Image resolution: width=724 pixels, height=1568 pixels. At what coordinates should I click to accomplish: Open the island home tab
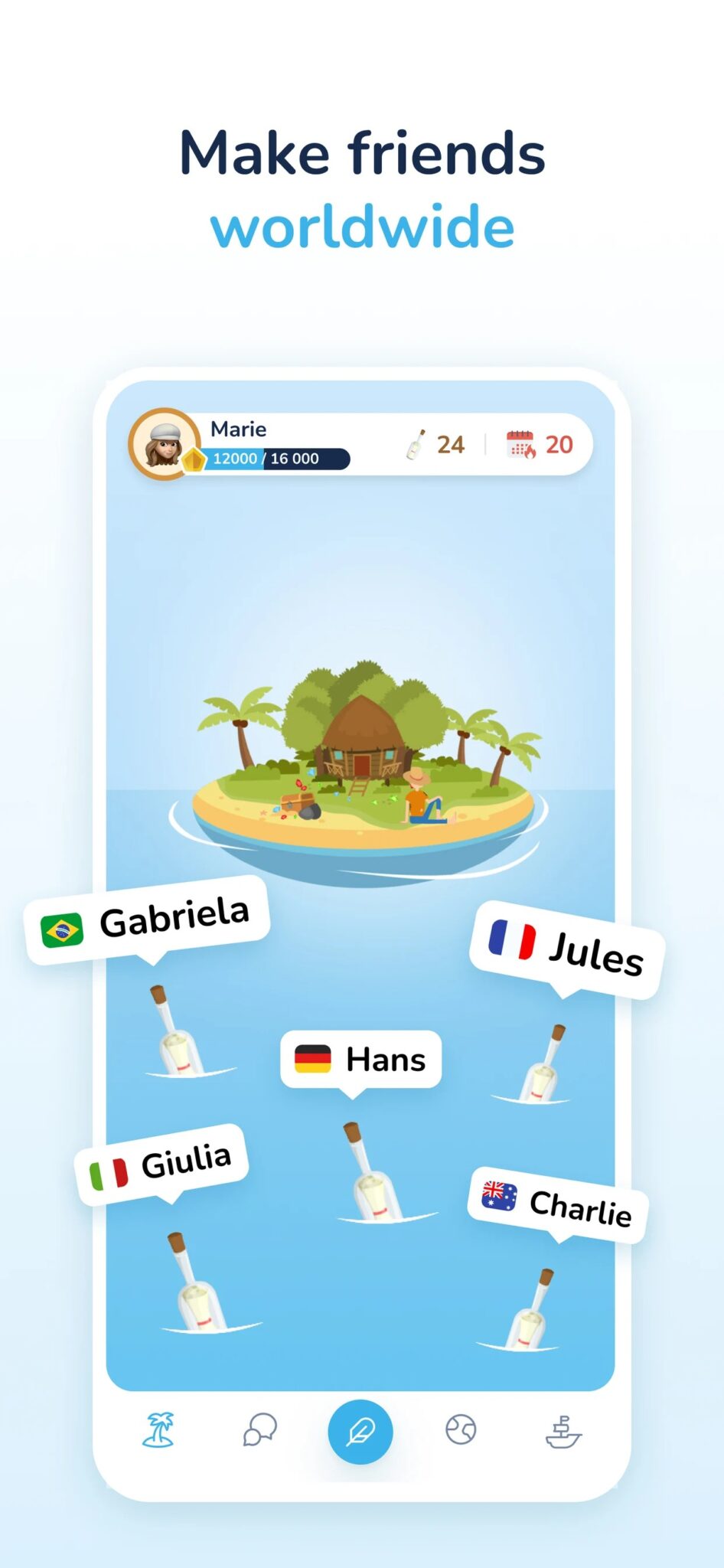(x=158, y=1430)
